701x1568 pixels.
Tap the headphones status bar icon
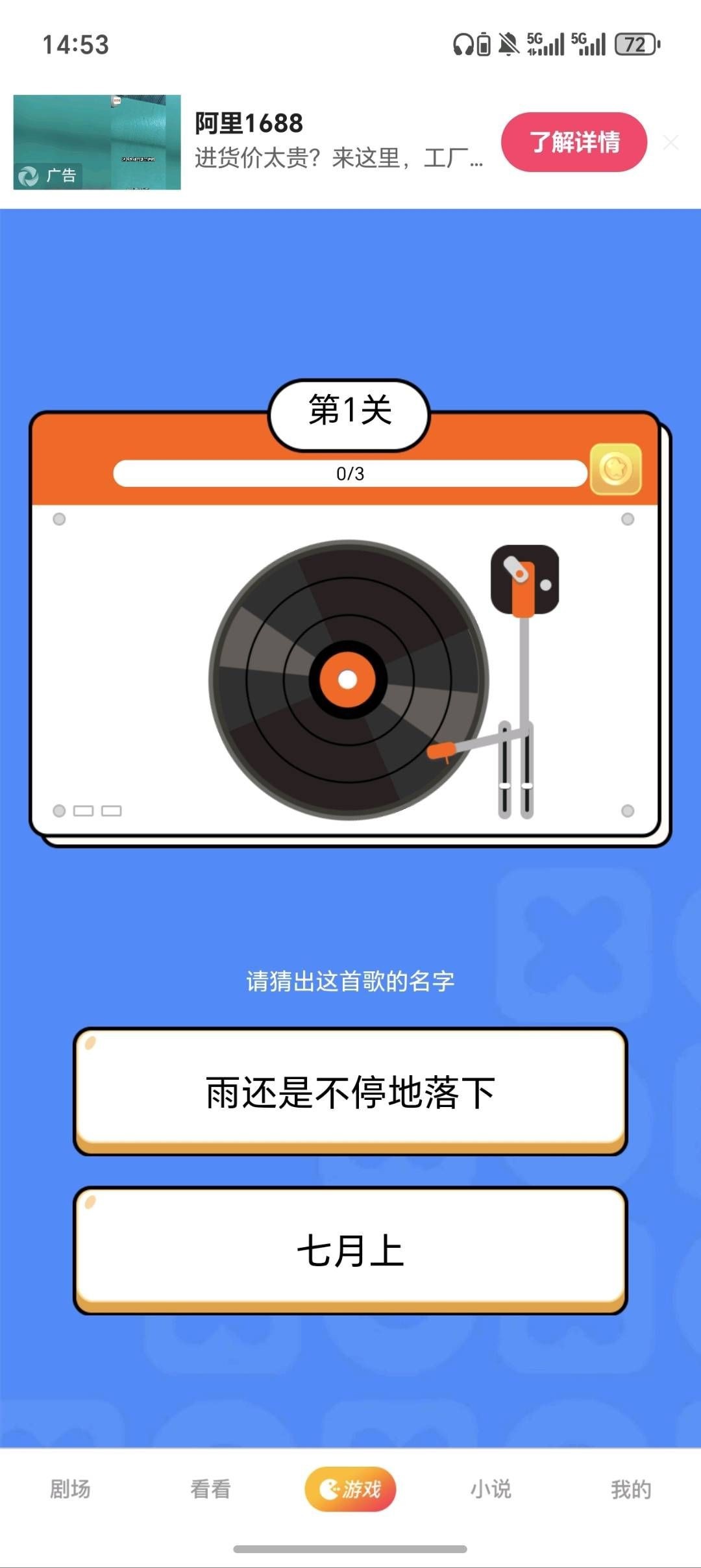(x=462, y=43)
